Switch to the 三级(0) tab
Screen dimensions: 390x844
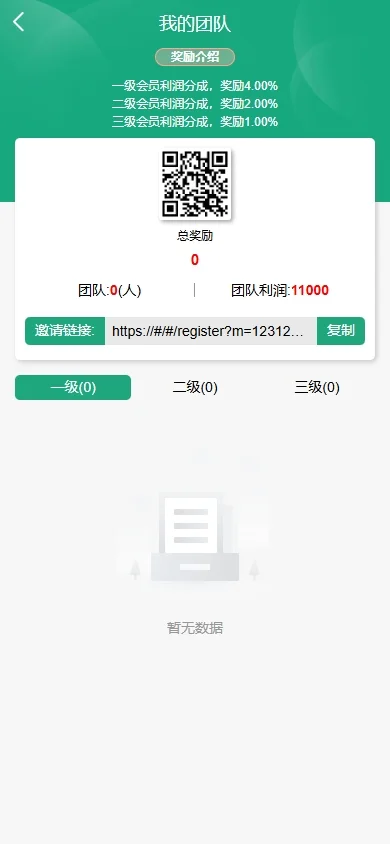(x=317, y=388)
